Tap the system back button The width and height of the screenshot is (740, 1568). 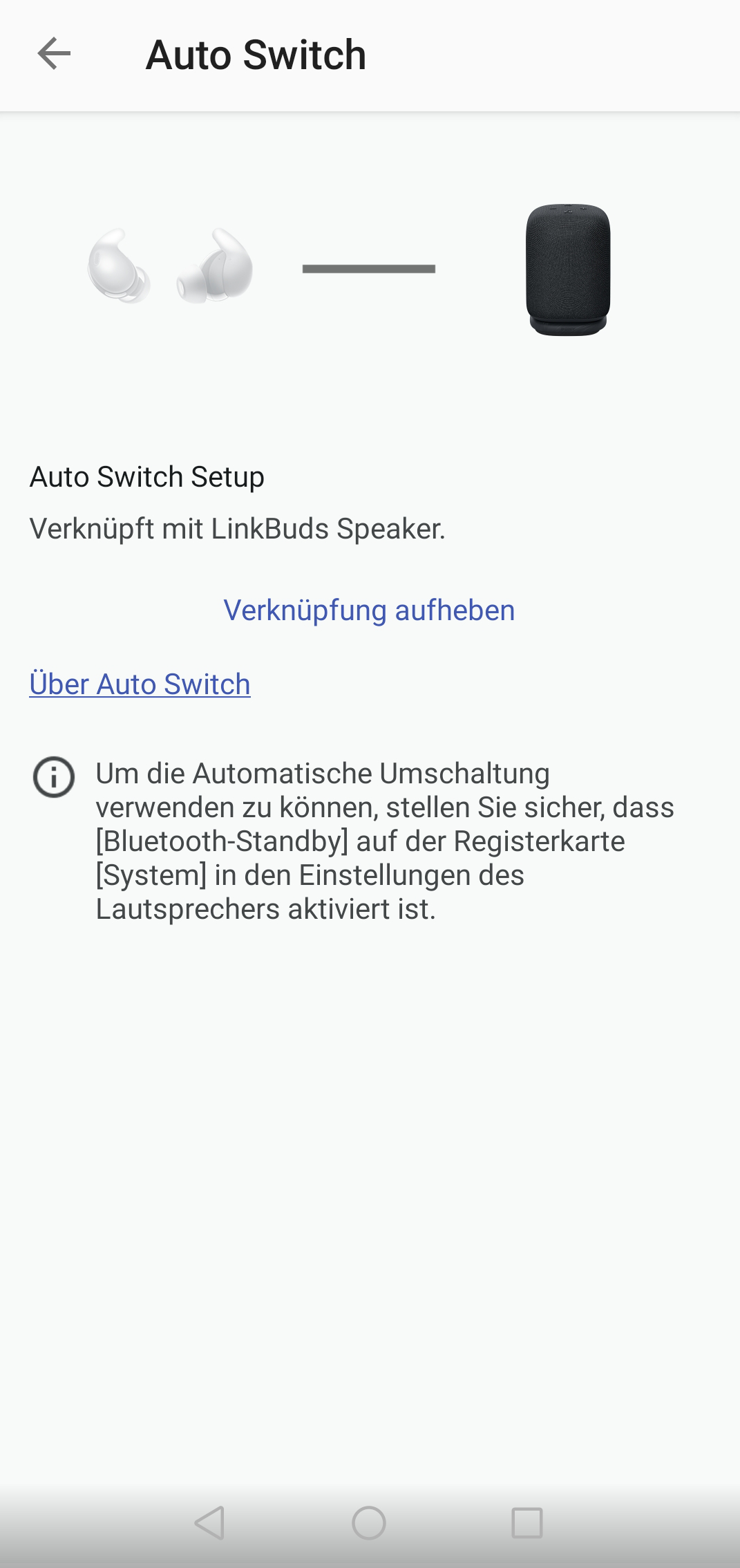[x=209, y=1522]
